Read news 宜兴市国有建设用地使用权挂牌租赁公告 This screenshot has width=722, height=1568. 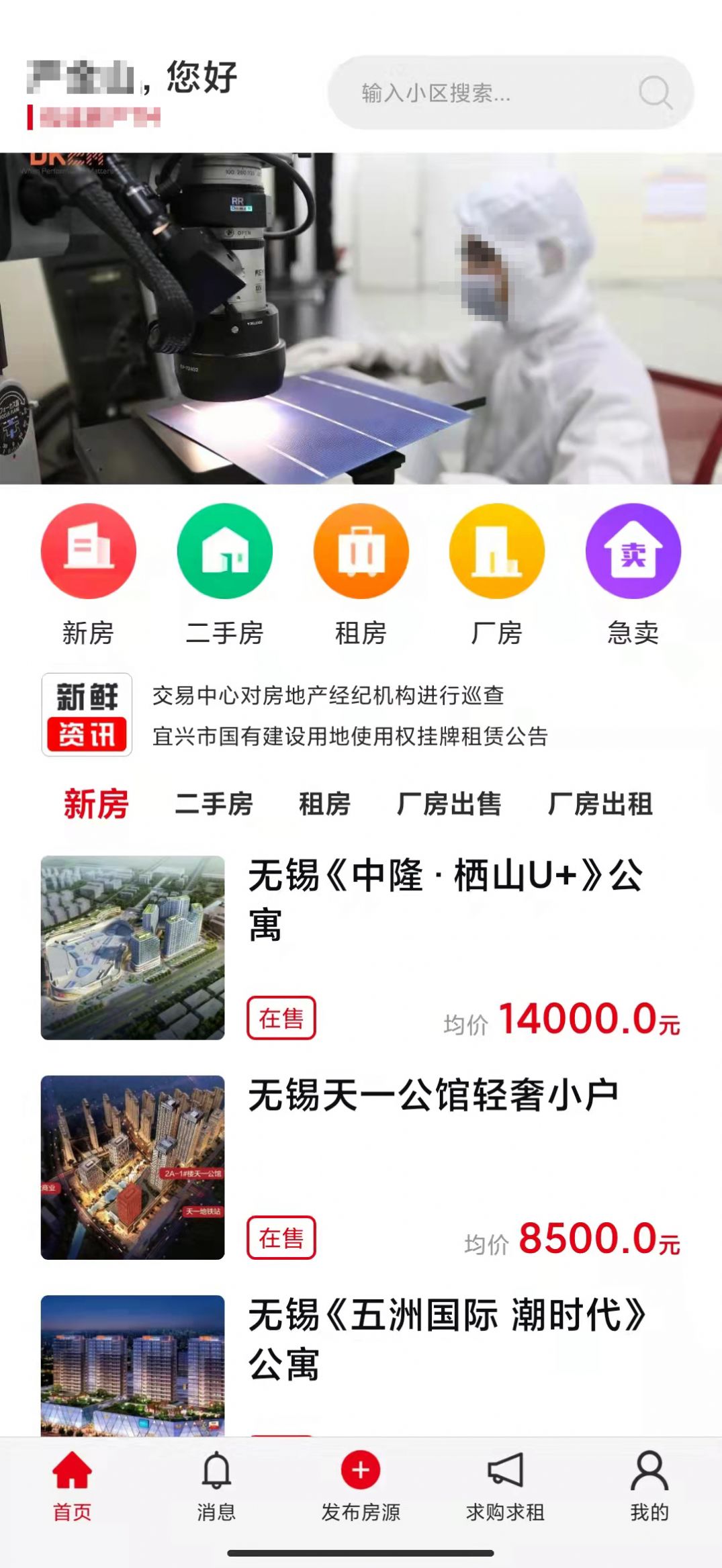[350, 737]
